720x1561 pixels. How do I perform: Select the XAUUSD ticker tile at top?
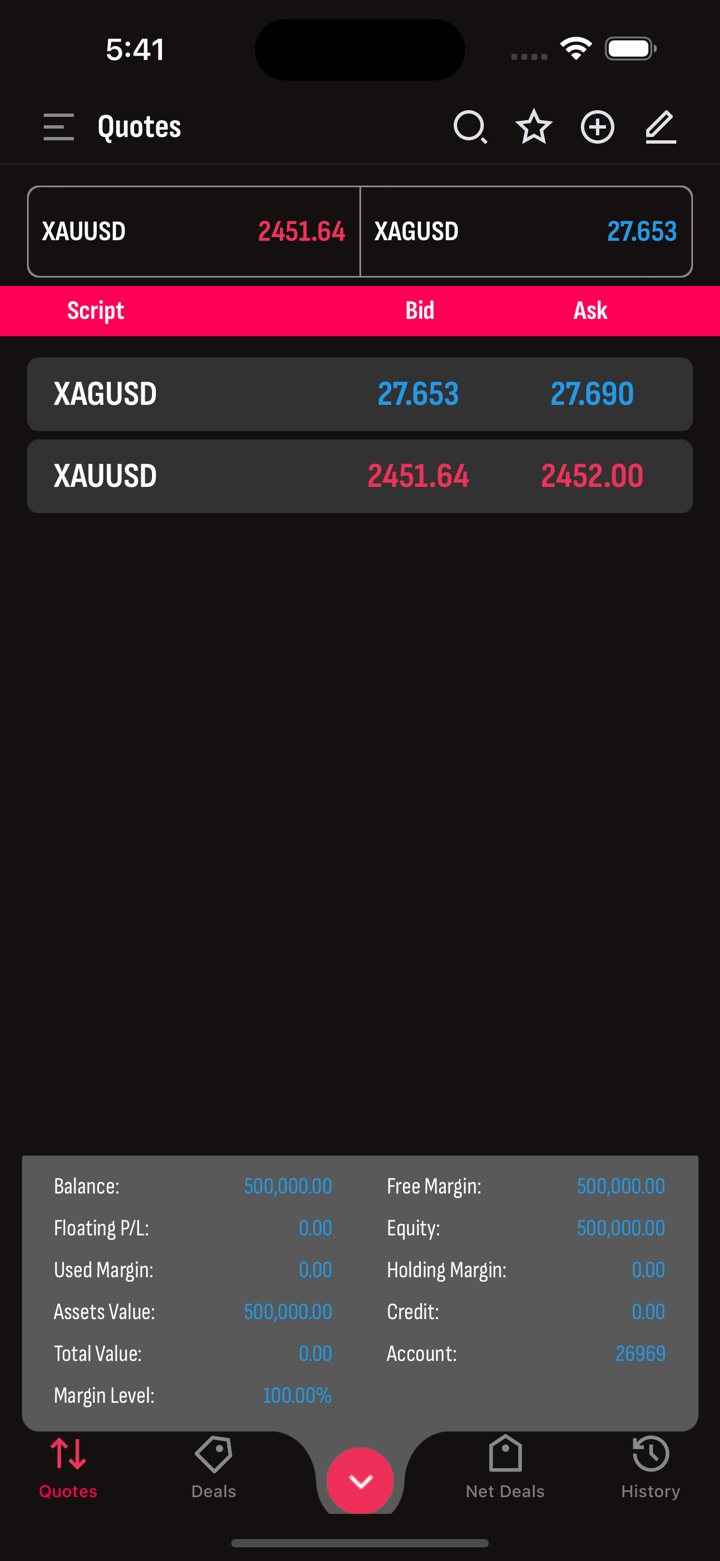pos(194,231)
